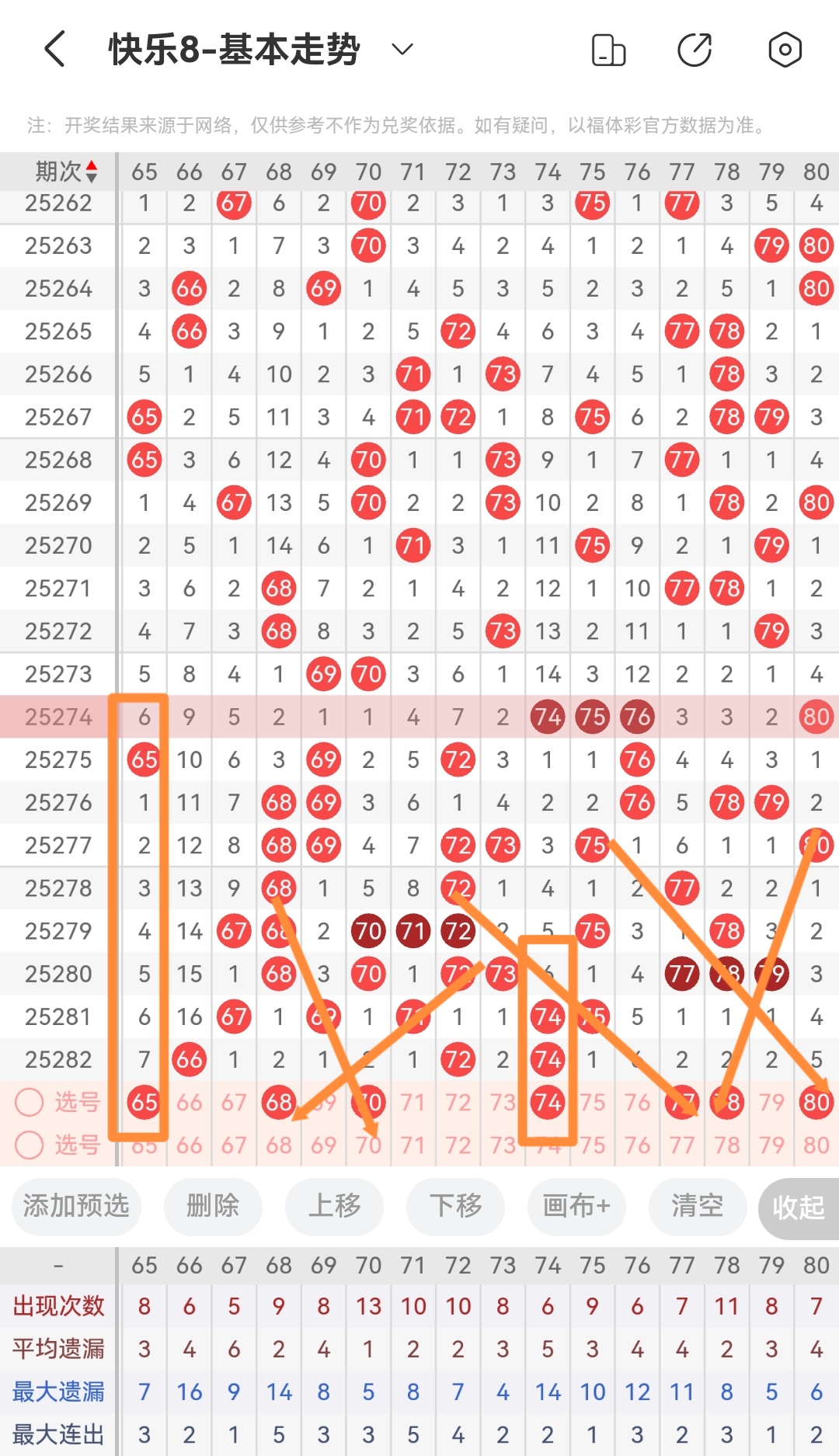Clear drawings with 清空 button
Image resolution: width=839 pixels, height=1456 pixels.
pos(698,1206)
